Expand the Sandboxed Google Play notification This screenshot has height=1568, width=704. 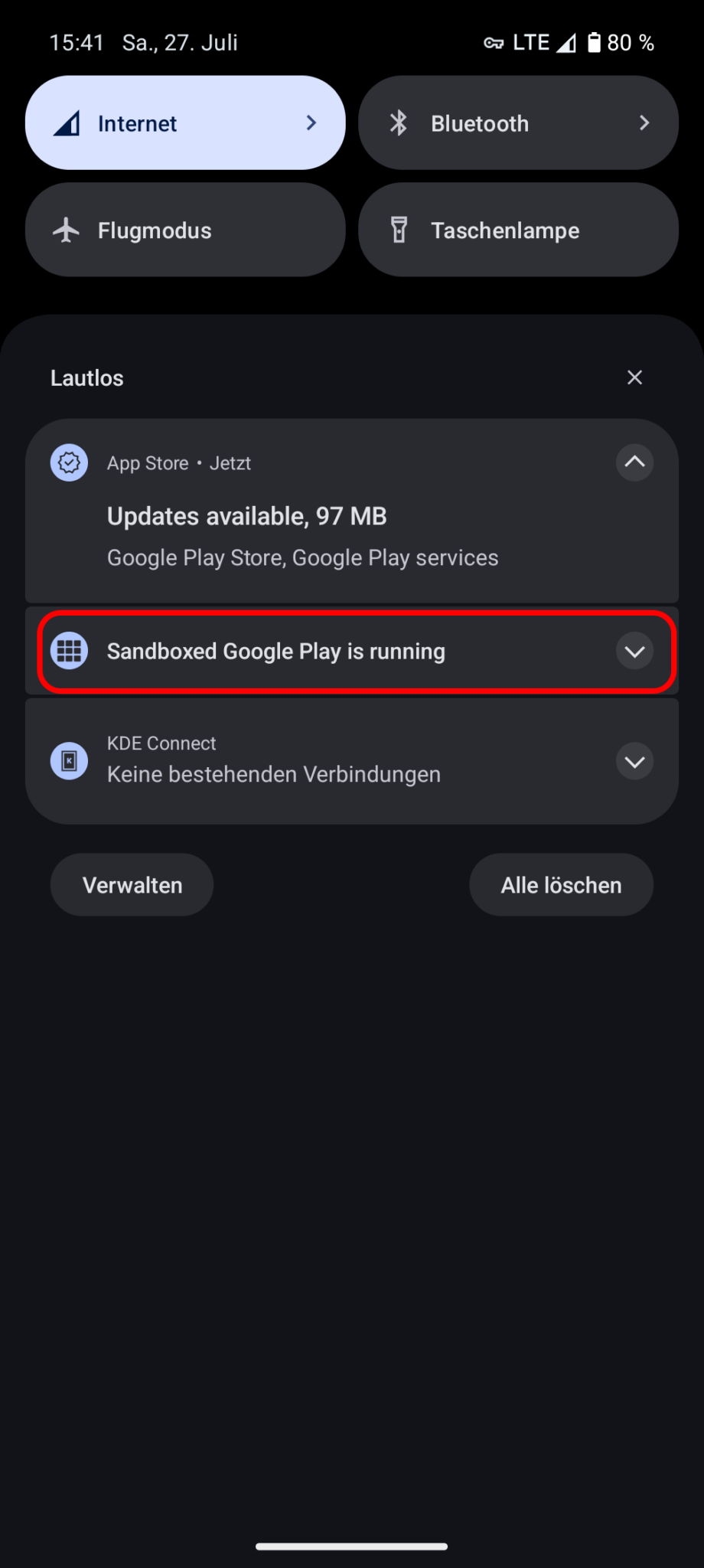coord(634,652)
